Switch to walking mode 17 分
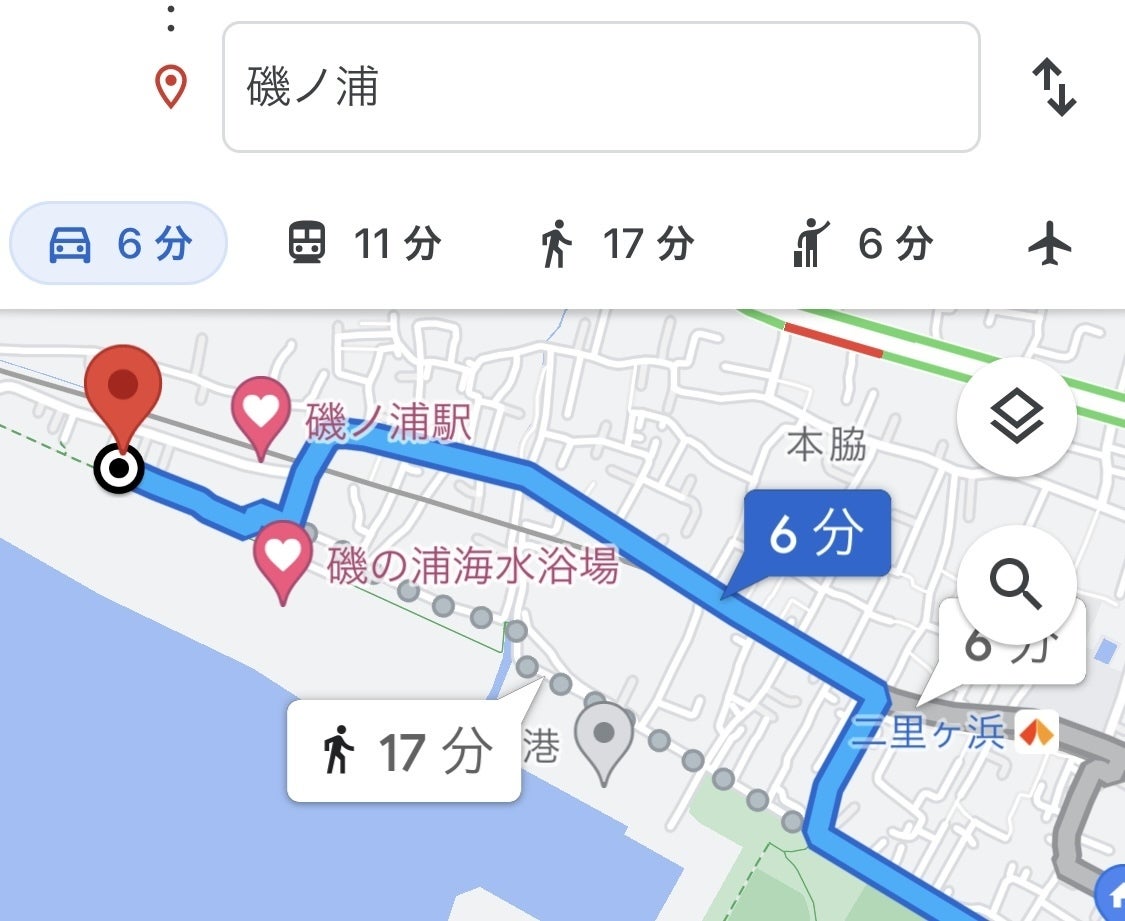Viewport: 1125px width, 921px height. (x=617, y=244)
